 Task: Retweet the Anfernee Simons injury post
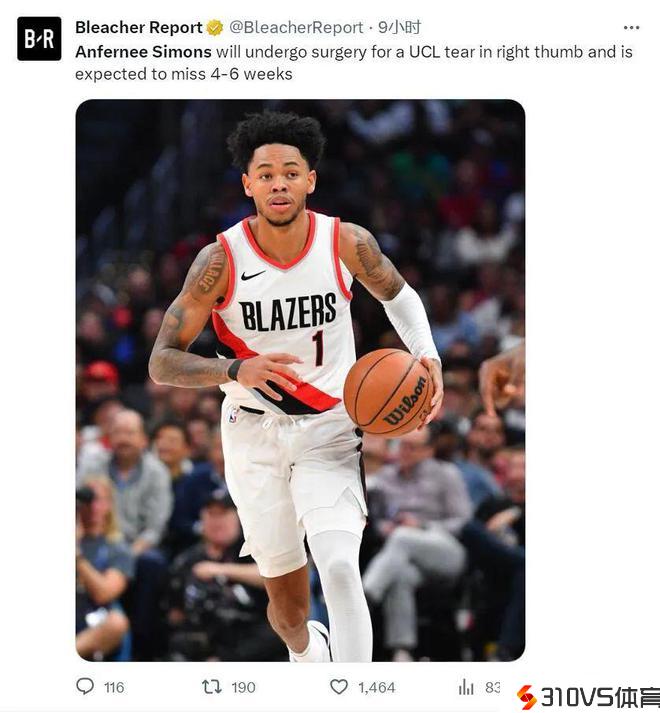212,687
